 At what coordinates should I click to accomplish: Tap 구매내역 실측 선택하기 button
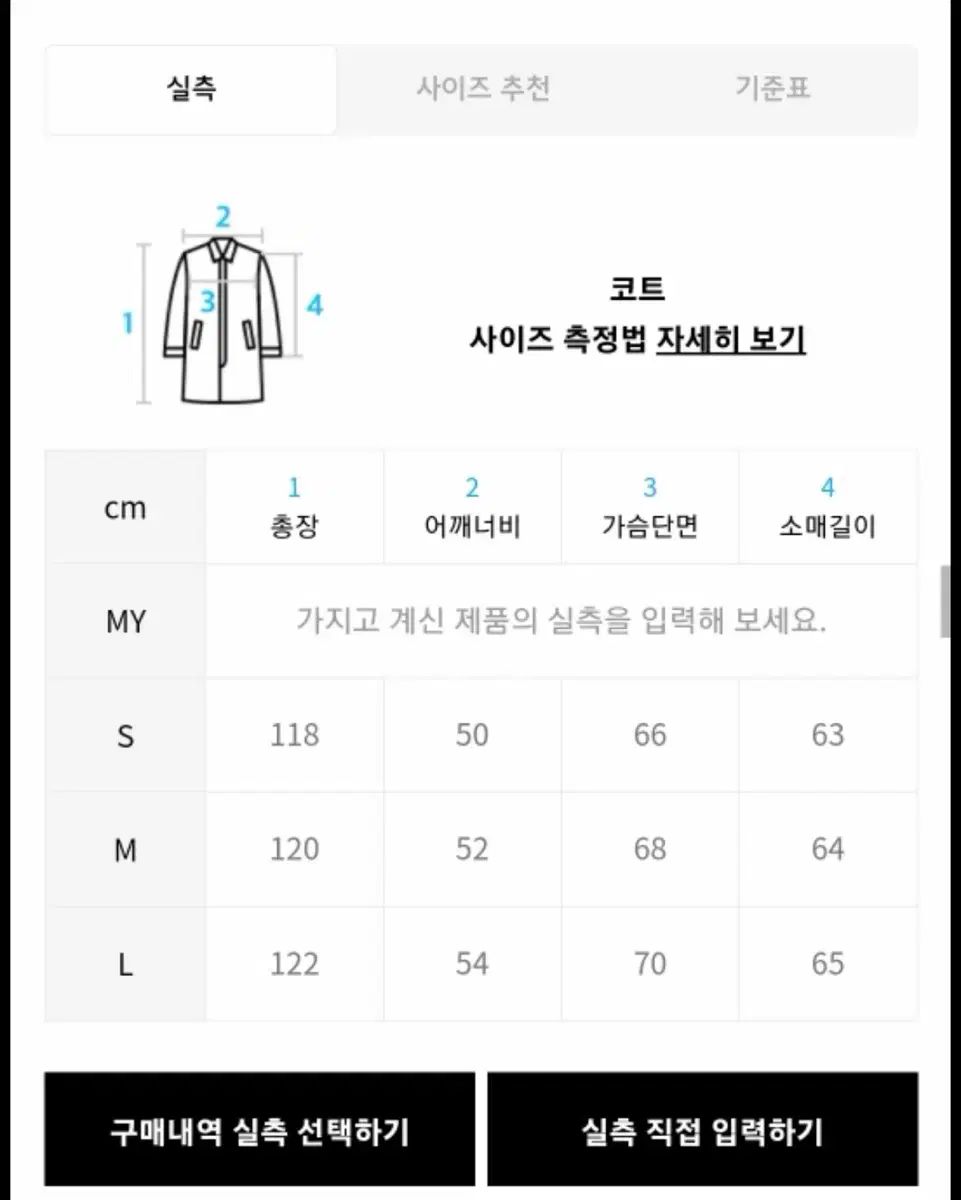259,1131
